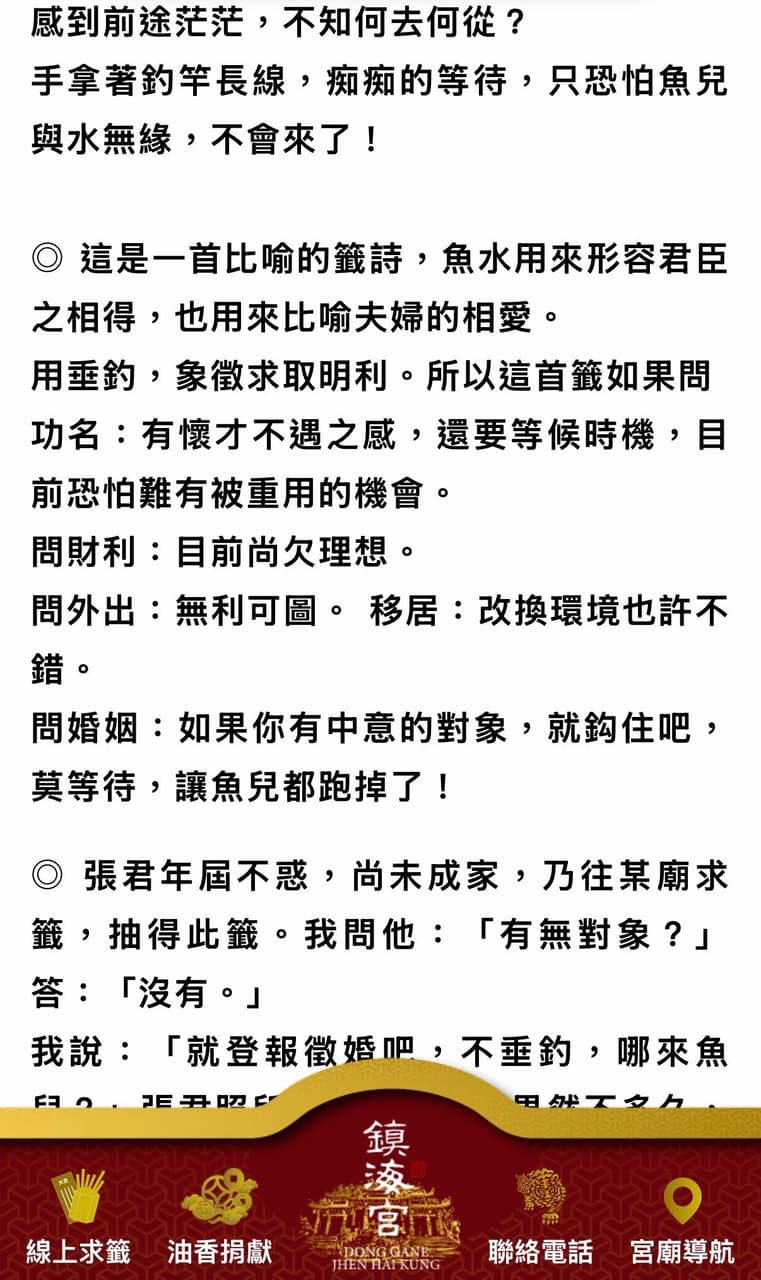This screenshot has width=761, height=1280.
Task: Open 聯絡電話 contact phone
Action: (x=540, y=1214)
